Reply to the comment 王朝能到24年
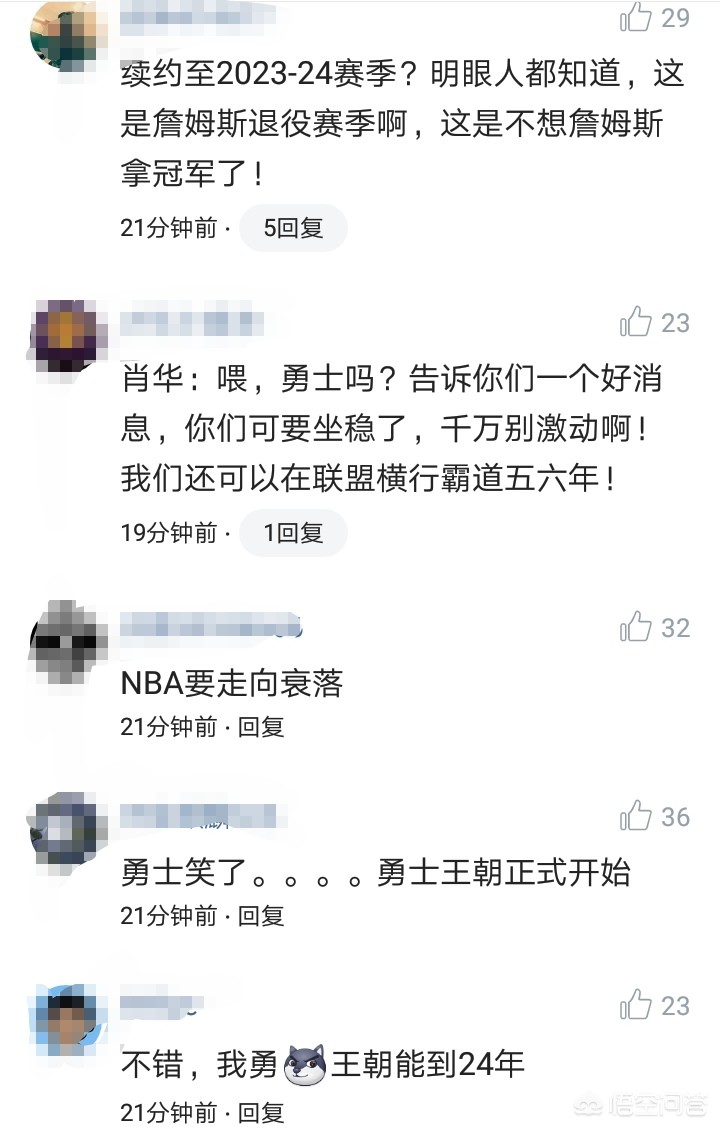Viewport: 720px width, 1129px height. (261, 1111)
